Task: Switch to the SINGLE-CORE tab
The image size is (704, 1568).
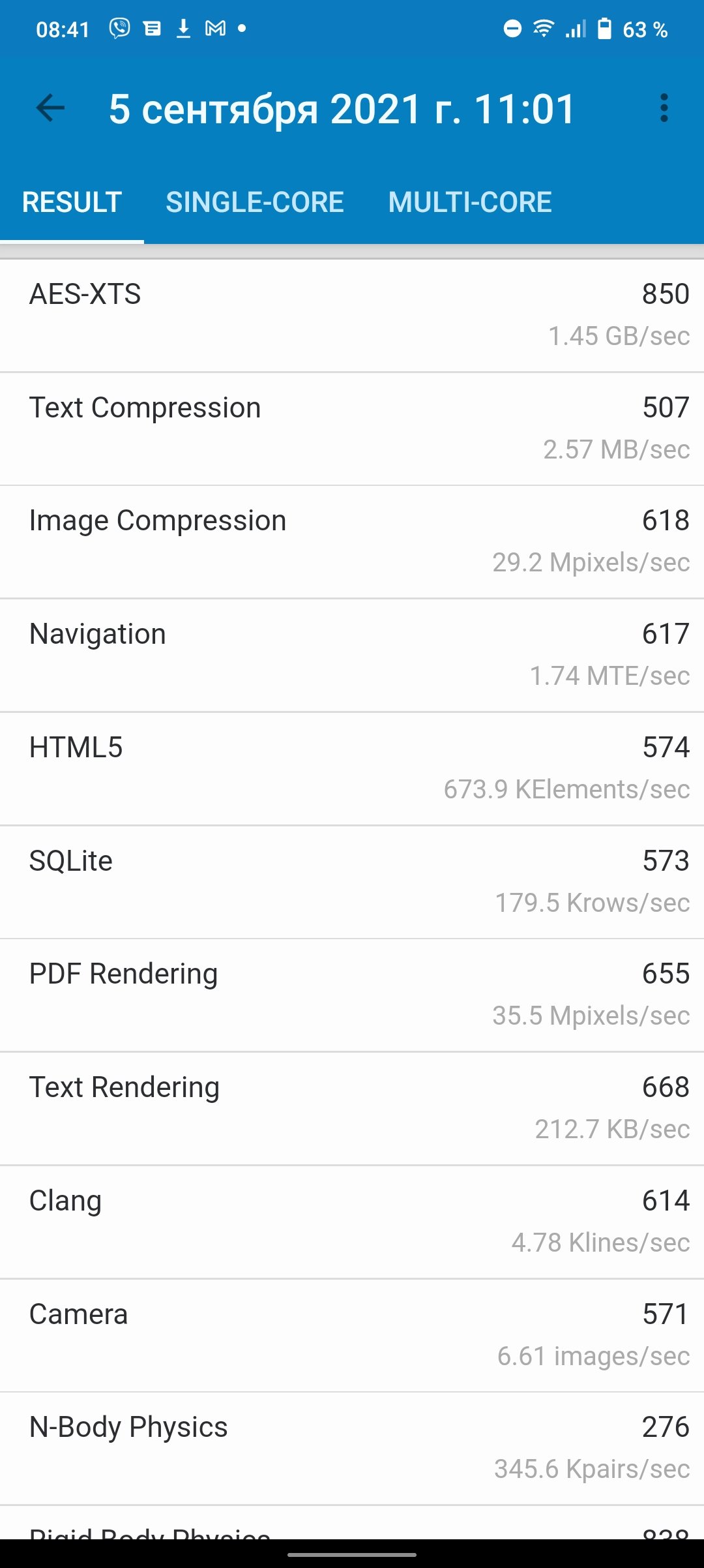Action: [x=255, y=202]
